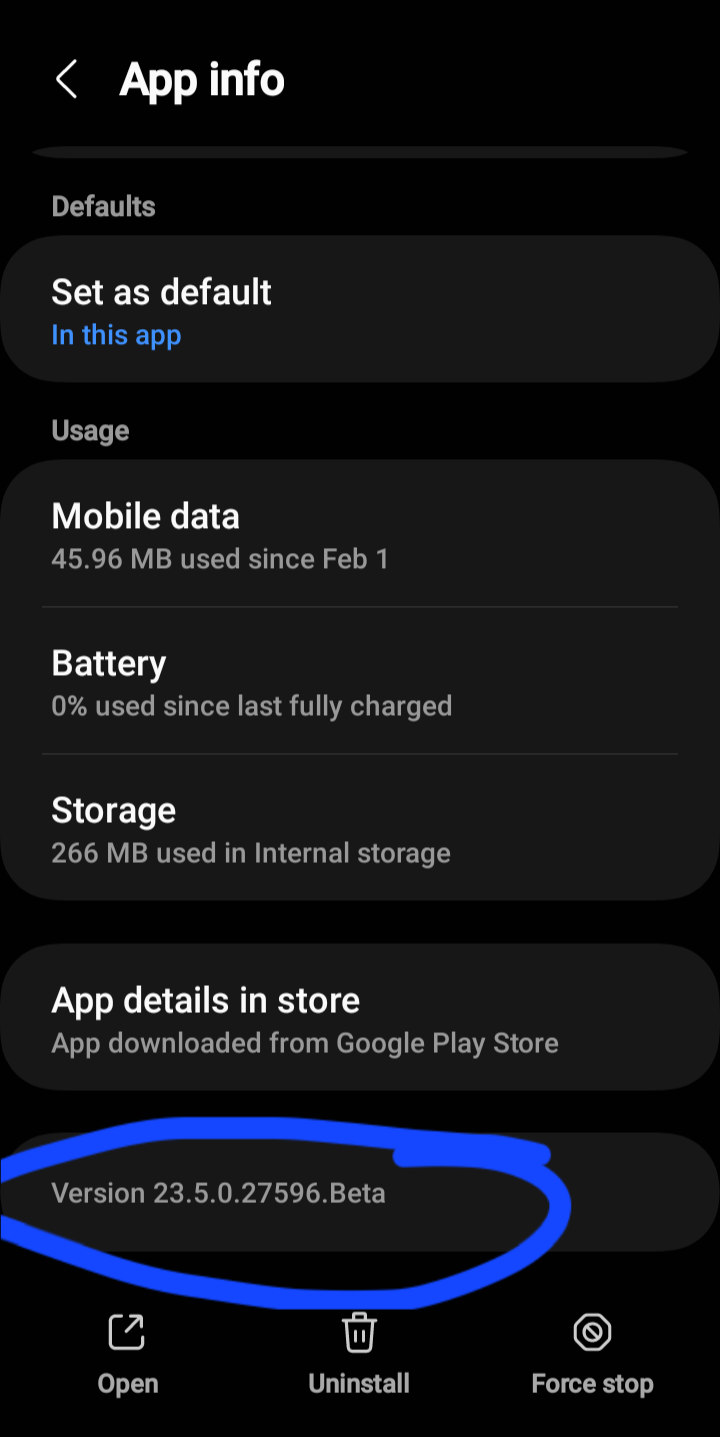Open Storage details
Image resolution: width=720 pixels, height=1437 pixels.
tap(360, 829)
